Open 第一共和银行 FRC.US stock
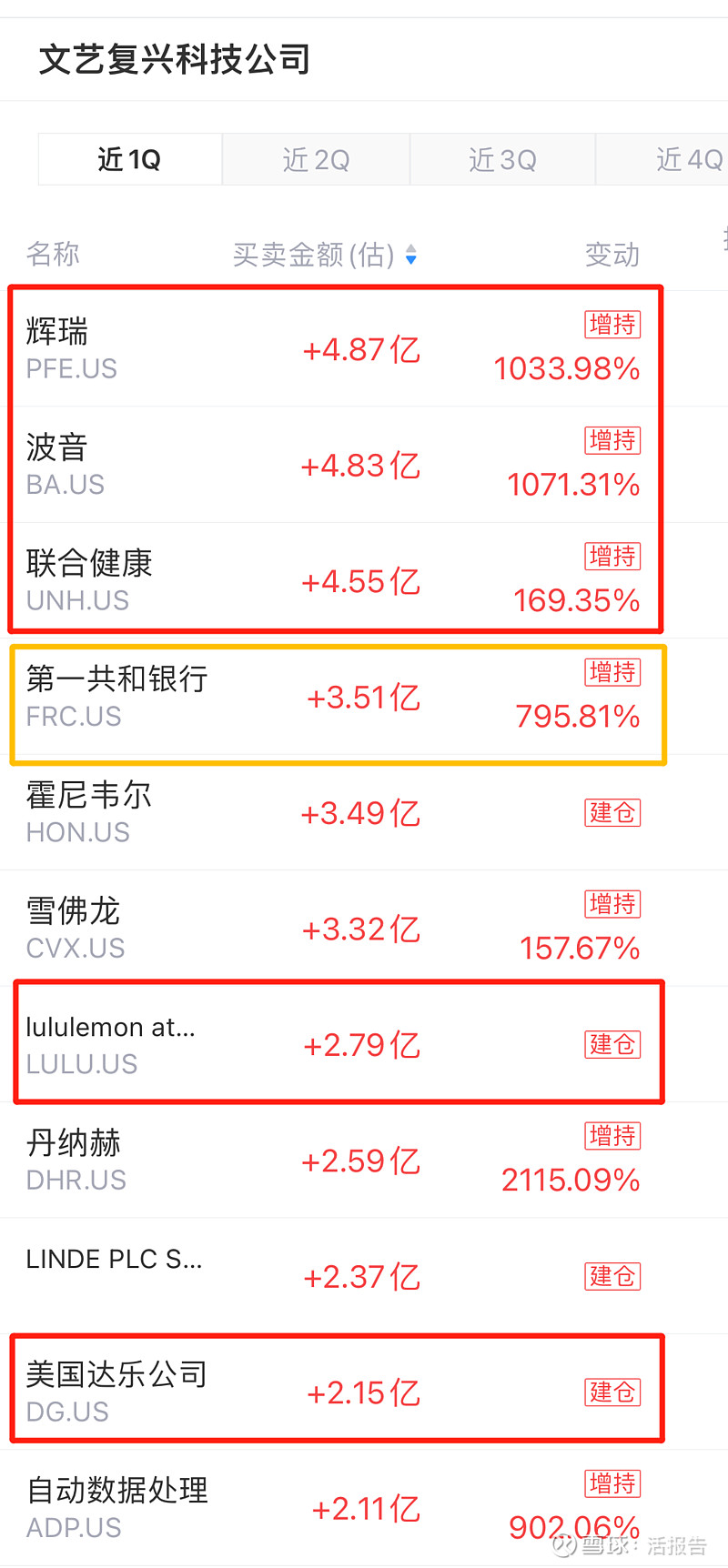This screenshot has height=1568, width=728. click(x=364, y=697)
